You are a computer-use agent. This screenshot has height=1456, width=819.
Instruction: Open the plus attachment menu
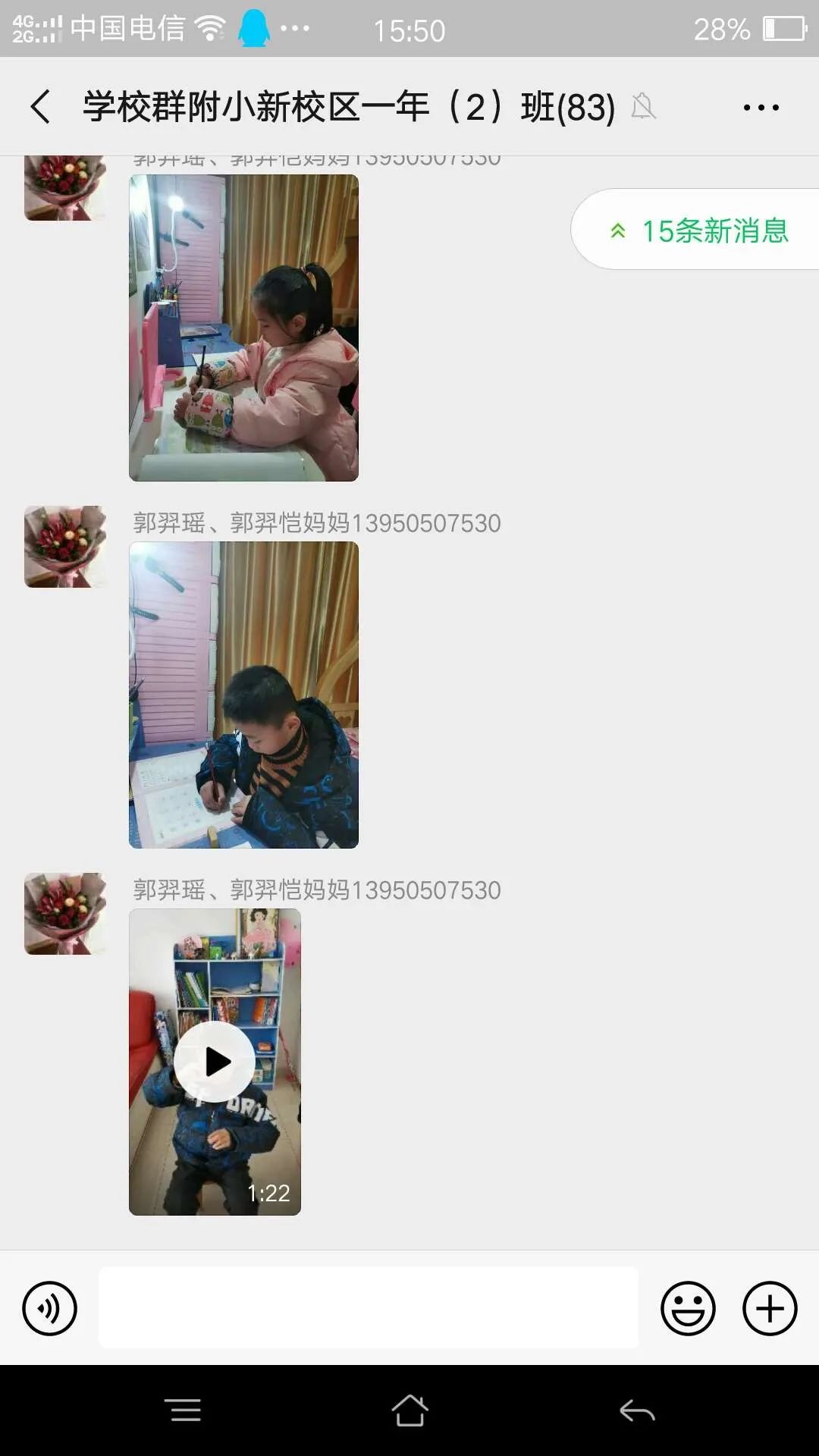coord(769,1308)
